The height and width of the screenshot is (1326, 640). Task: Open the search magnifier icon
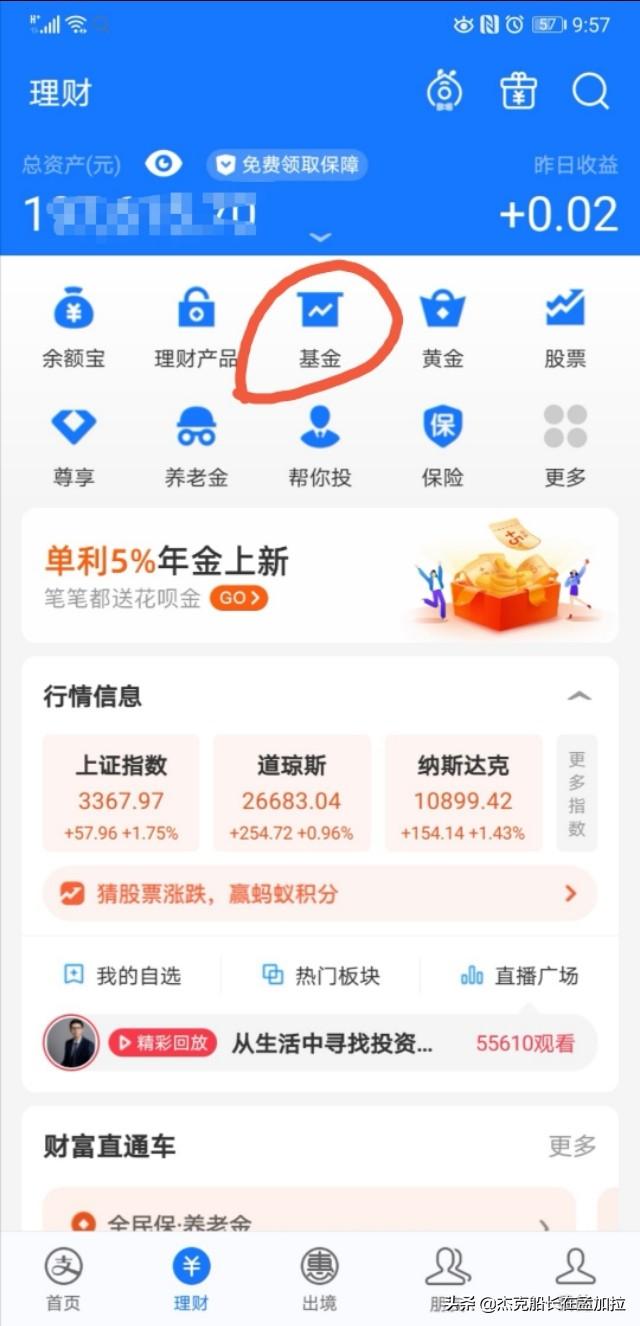click(590, 92)
